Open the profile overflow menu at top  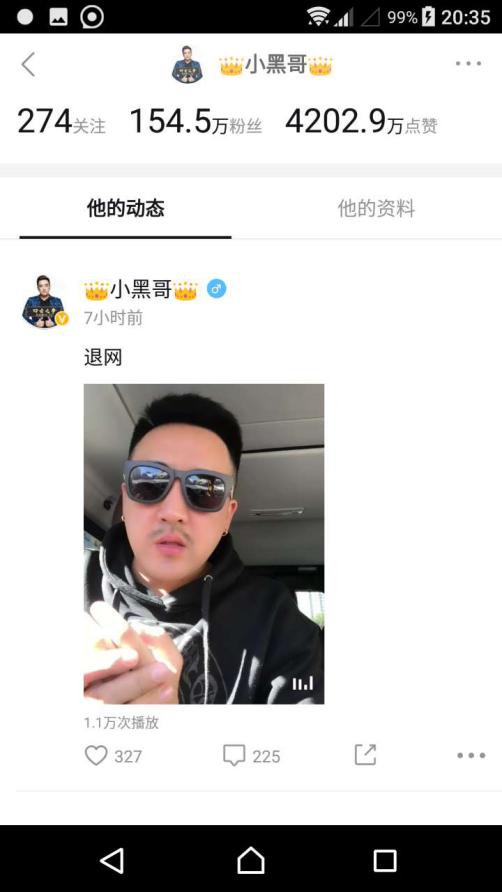[x=469, y=64]
